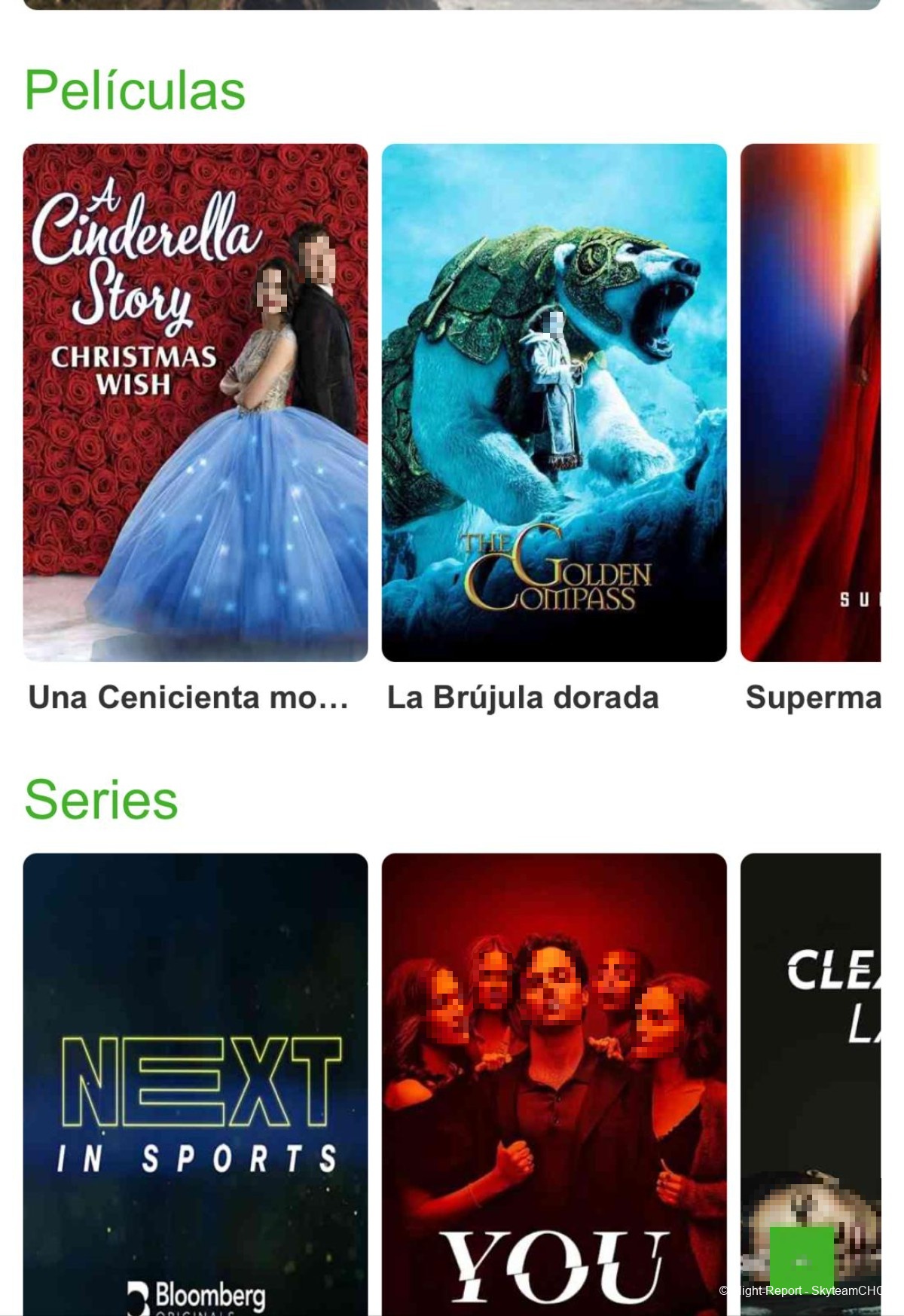
Task: Open the YOU series poster
Action: click(x=554, y=1083)
